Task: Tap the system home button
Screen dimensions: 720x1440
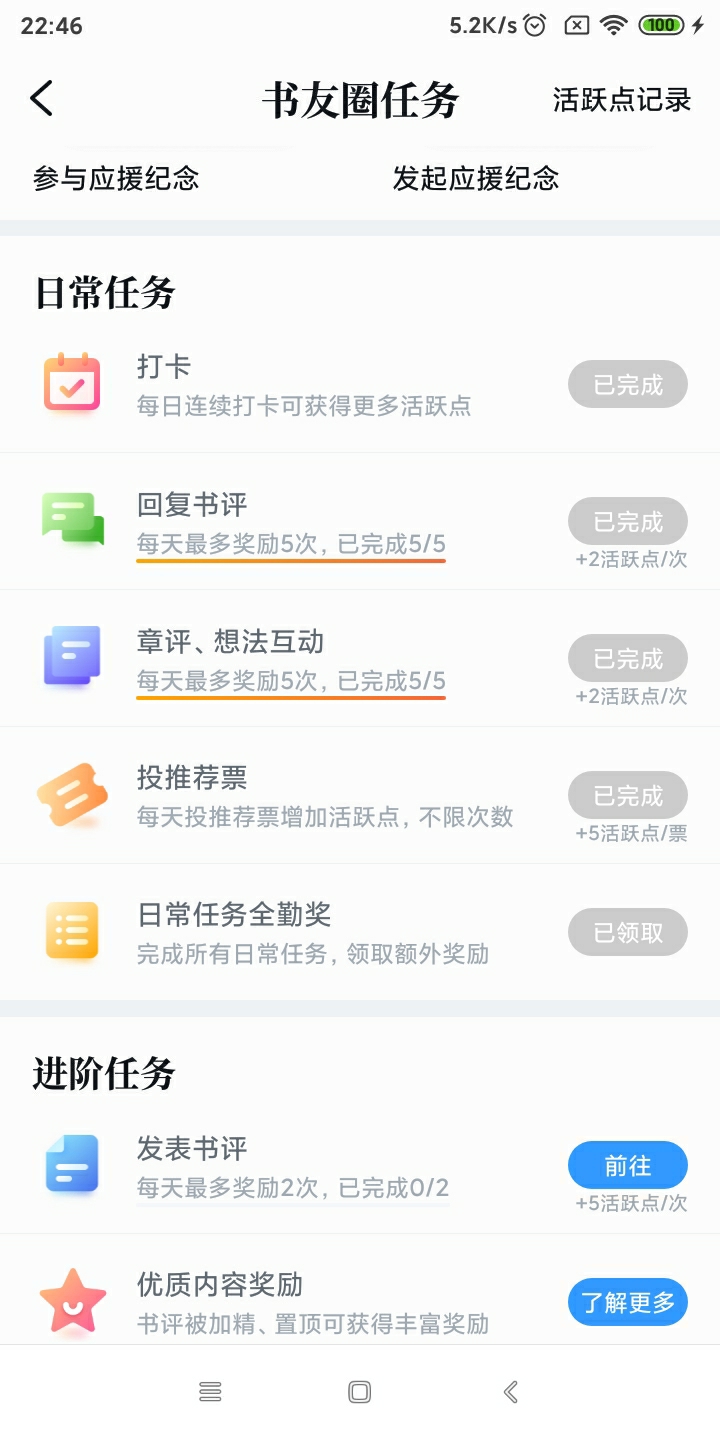Action: [x=360, y=1392]
